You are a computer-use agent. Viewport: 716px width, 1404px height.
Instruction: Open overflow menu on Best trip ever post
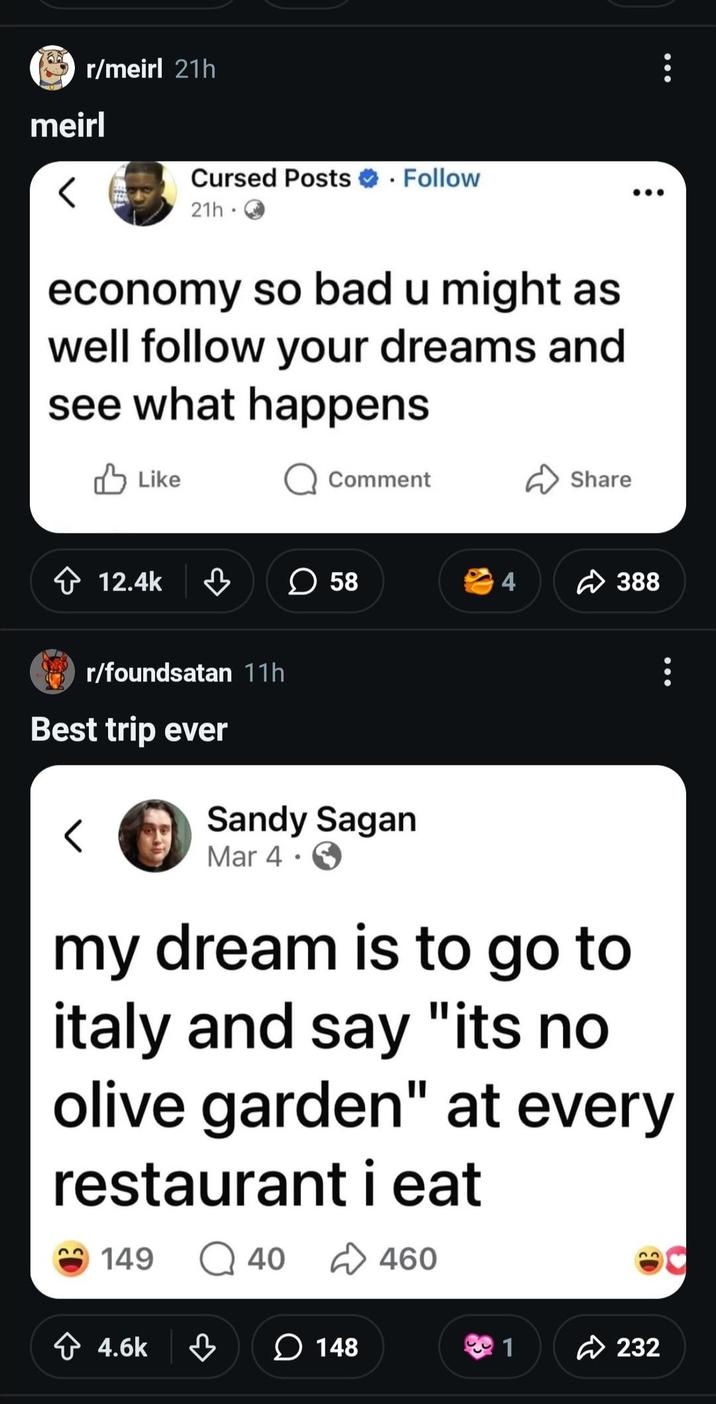(667, 673)
